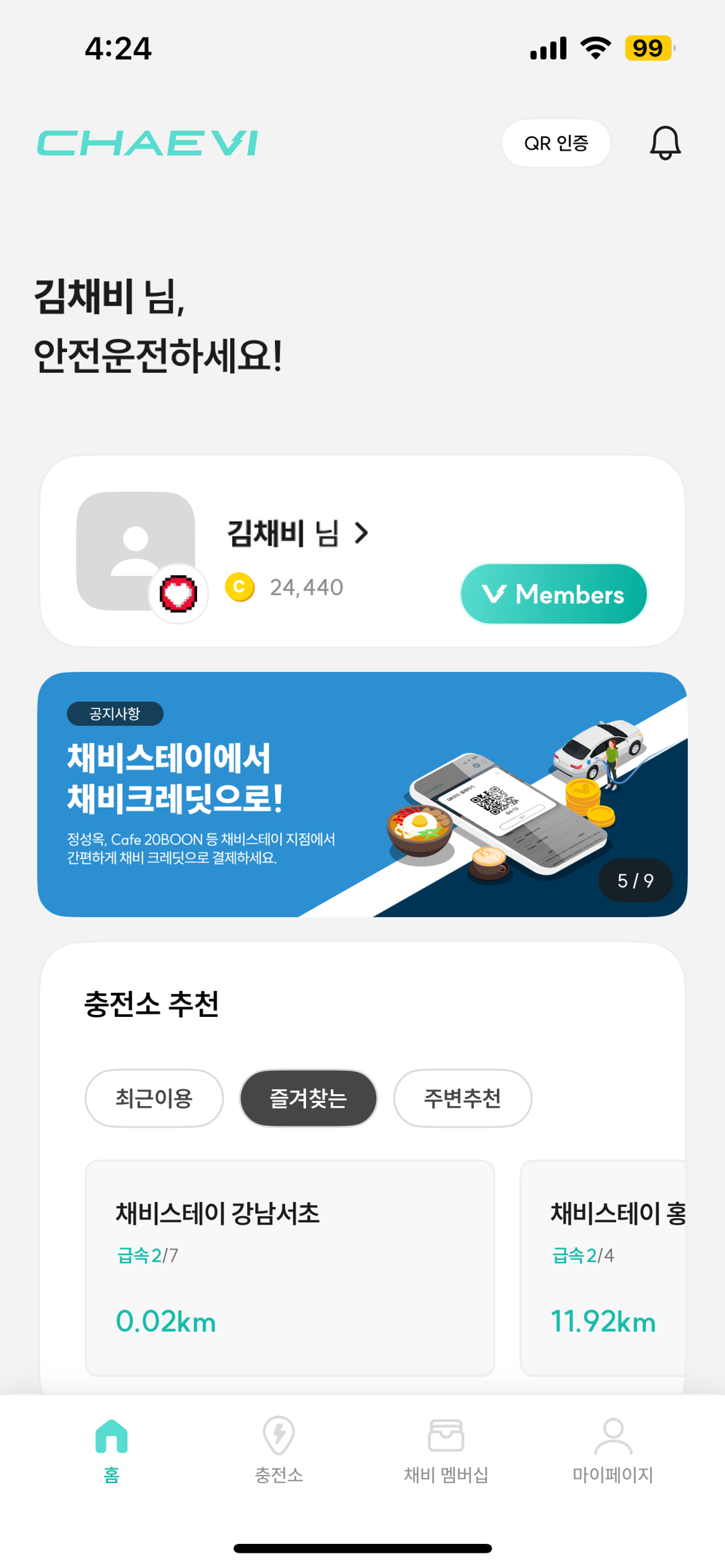Switch to the 주변추천 chip

pyautogui.click(x=462, y=1098)
